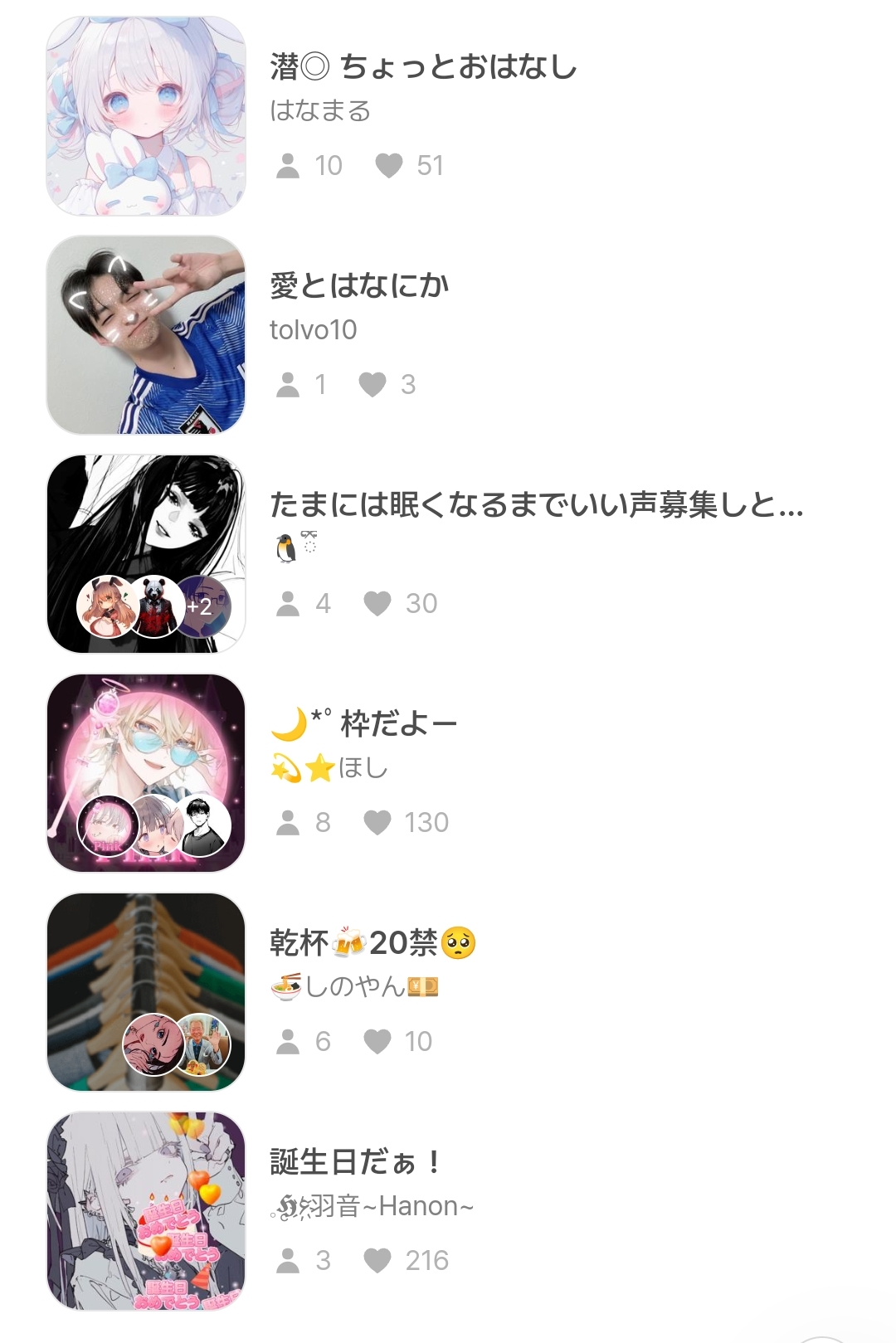The width and height of the screenshot is (896, 1343).
Task: Open しのやん's room 乾杯20禁
Action: click(373, 943)
